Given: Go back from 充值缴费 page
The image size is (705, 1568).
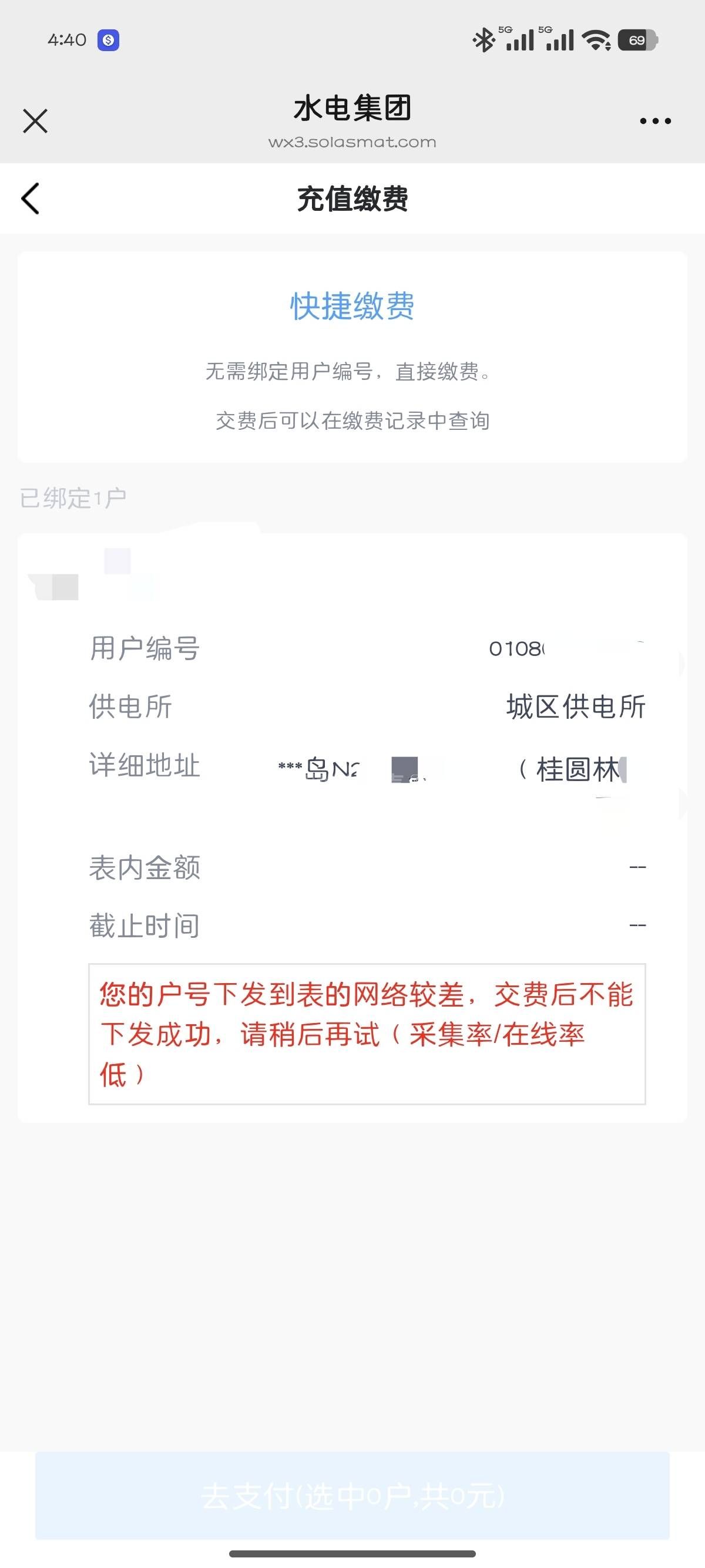Looking at the screenshot, I should click(31, 198).
